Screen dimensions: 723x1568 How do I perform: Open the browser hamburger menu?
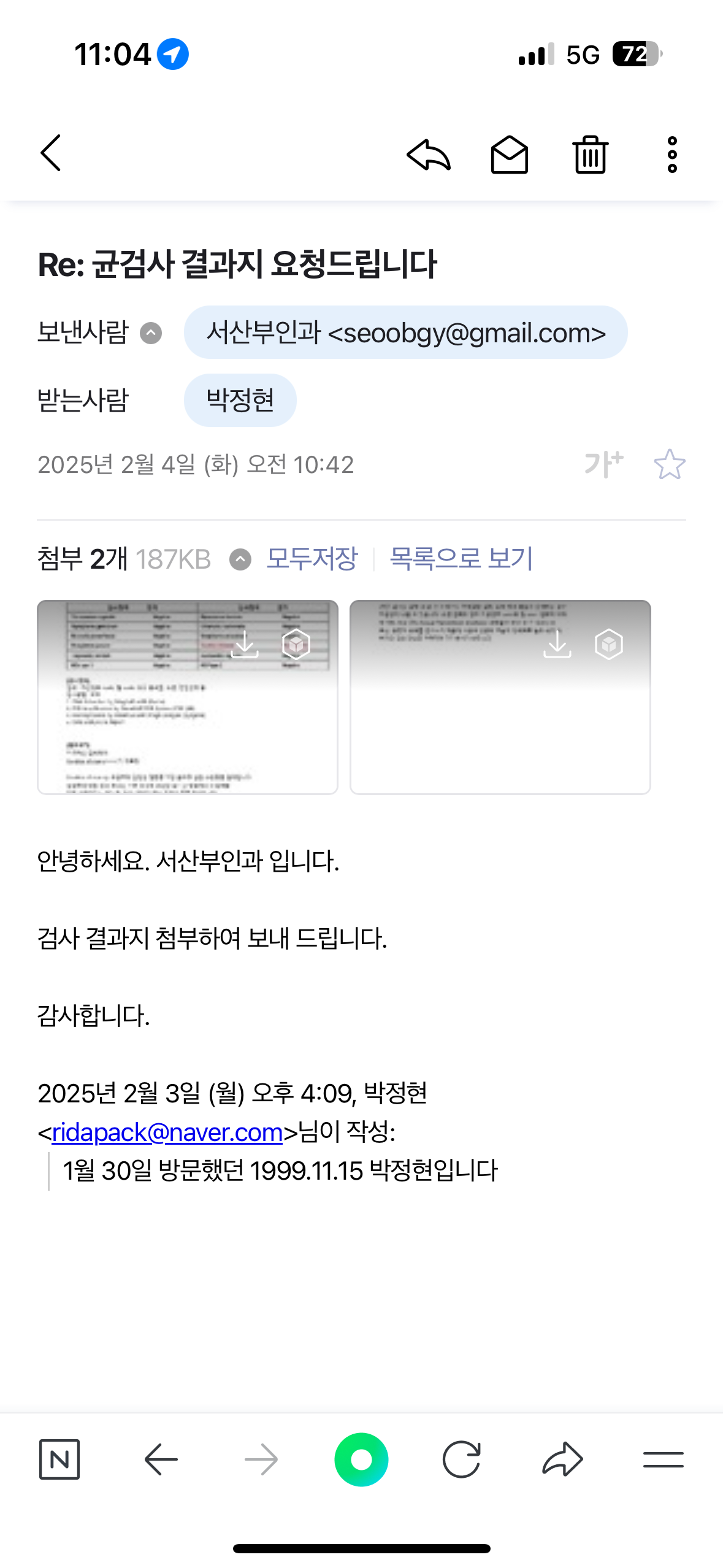click(x=663, y=1459)
